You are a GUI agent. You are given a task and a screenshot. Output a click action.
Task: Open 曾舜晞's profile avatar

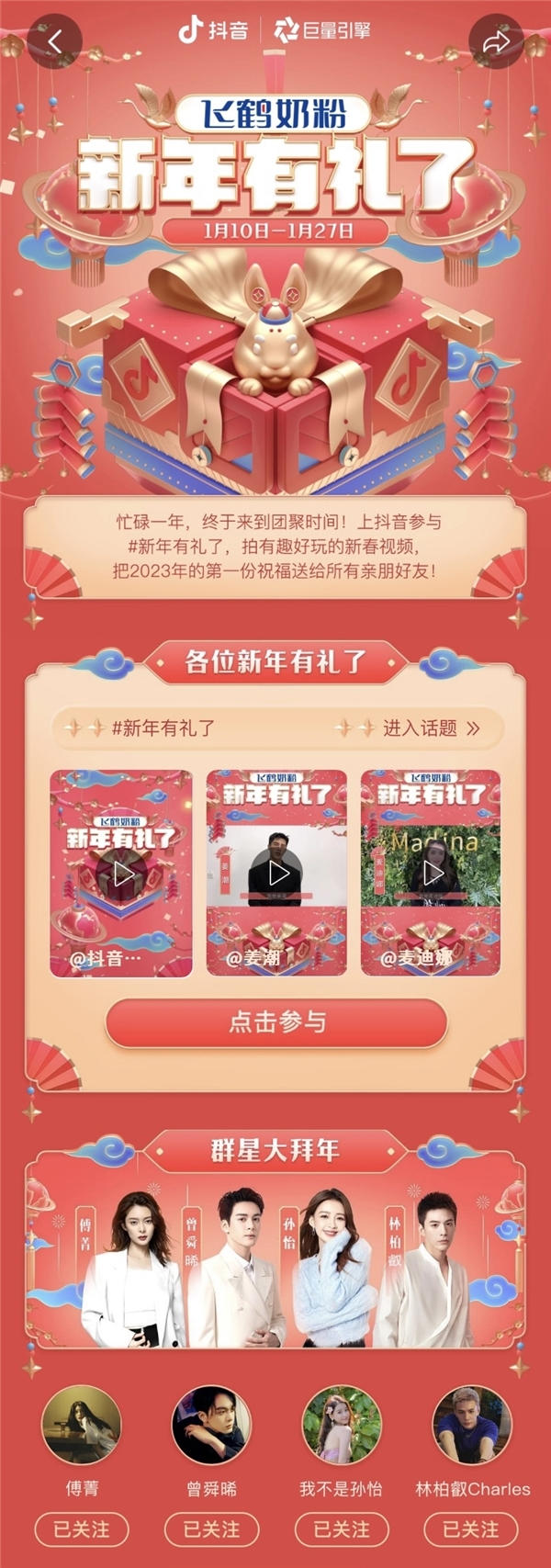pos(212,1425)
